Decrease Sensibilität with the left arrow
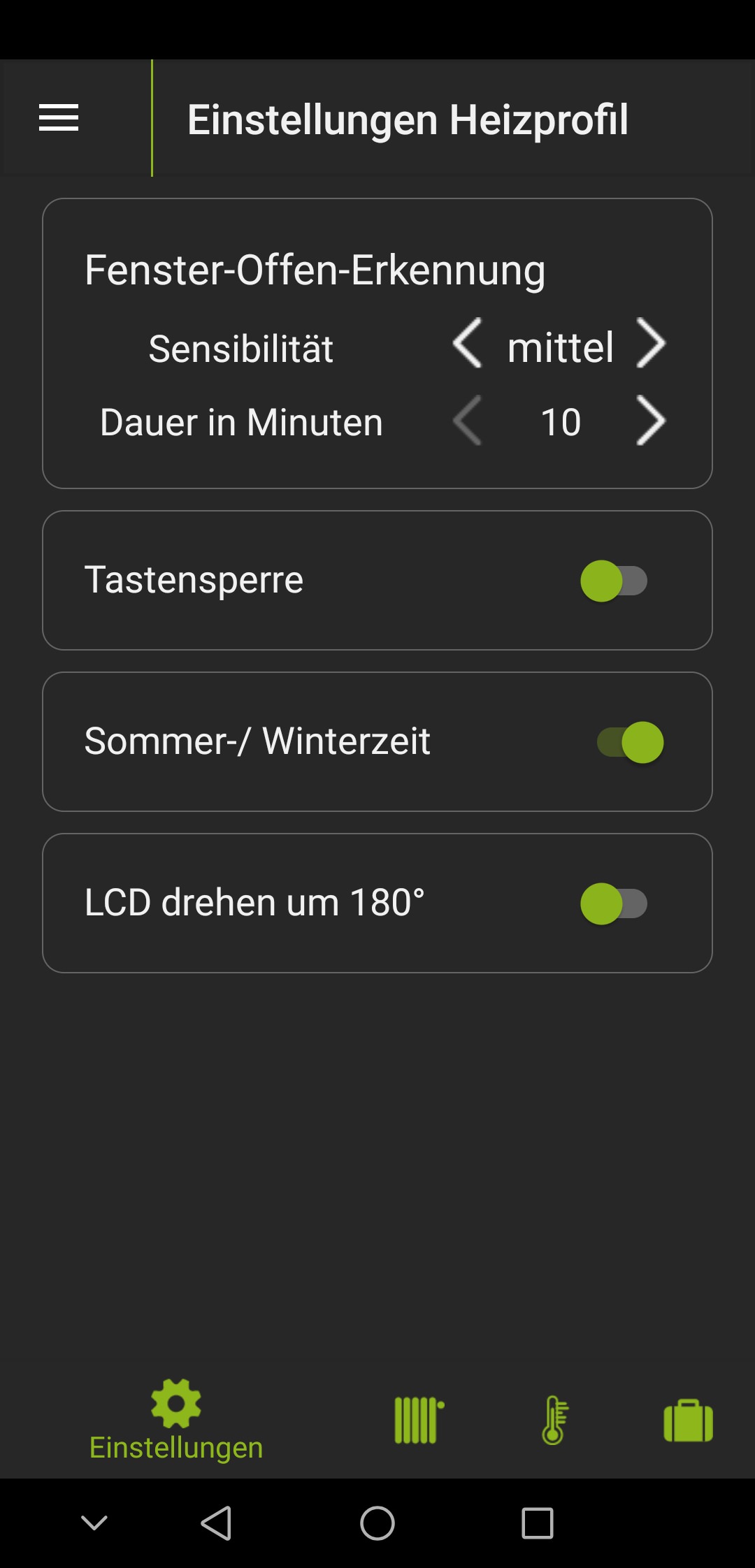Image resolution: width=755 pixels, height=1568 pixels. click(x=467, y=343)
